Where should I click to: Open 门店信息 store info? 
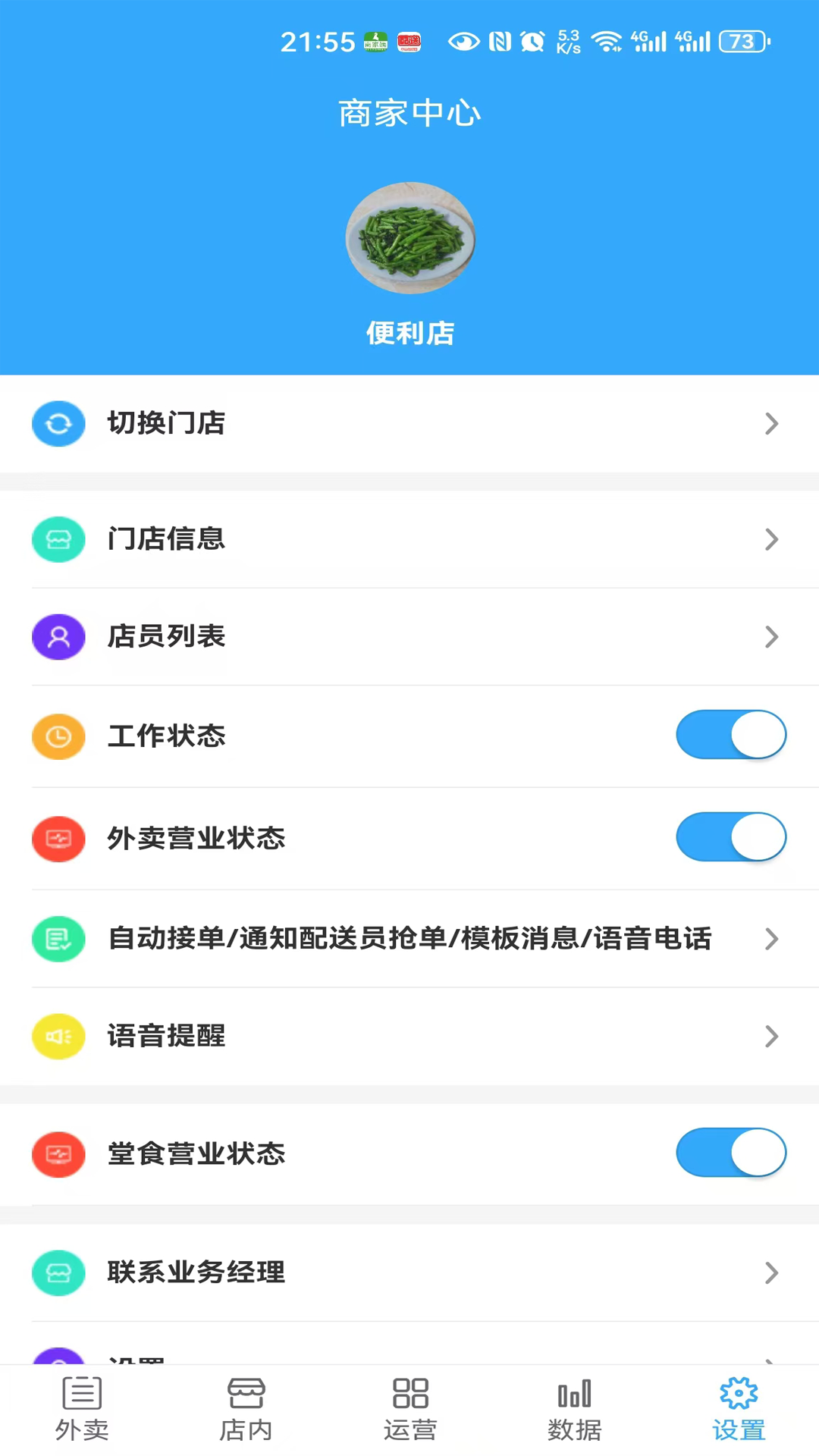tap(409, 539)
